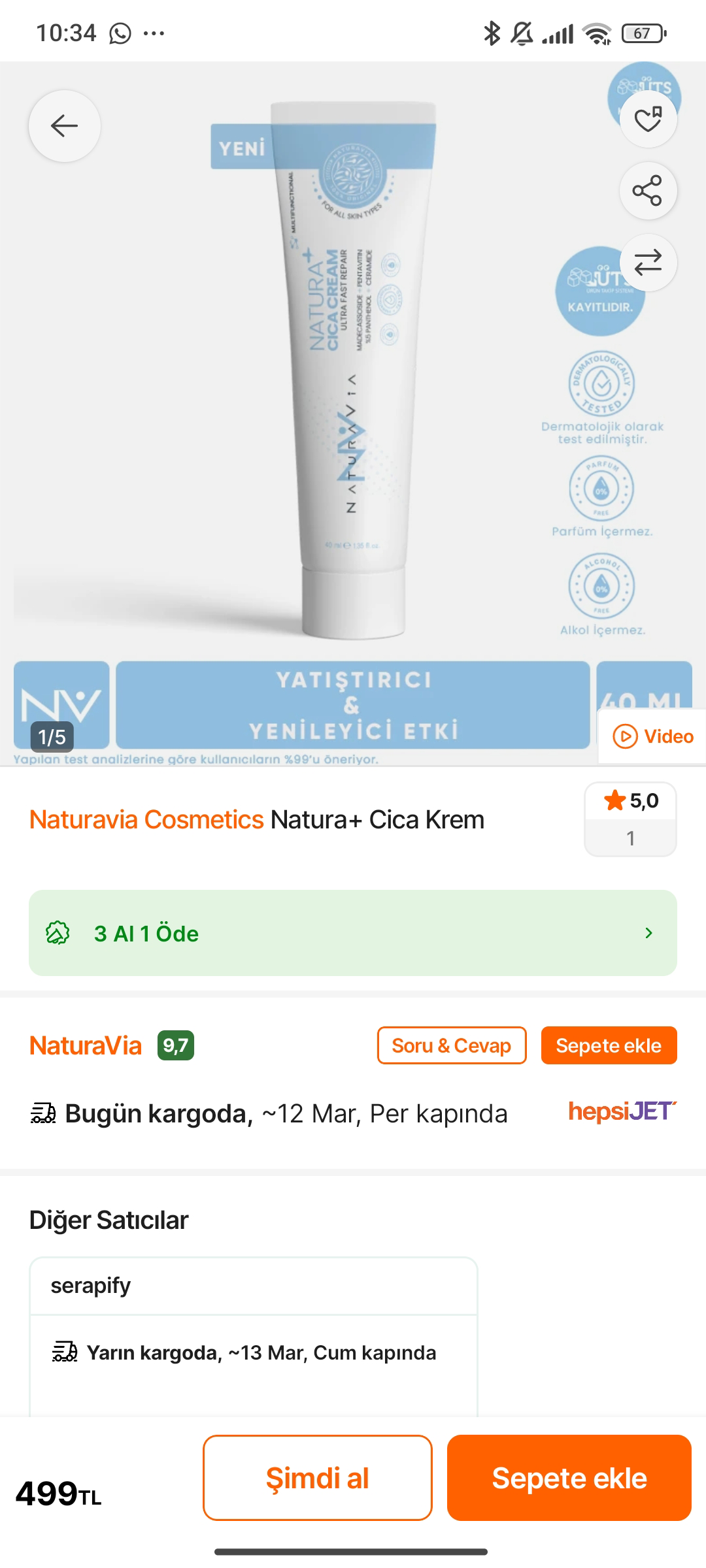This screenshot has width=706, height=1568.
Task: Play the product Video
Action: coord(652,736)
